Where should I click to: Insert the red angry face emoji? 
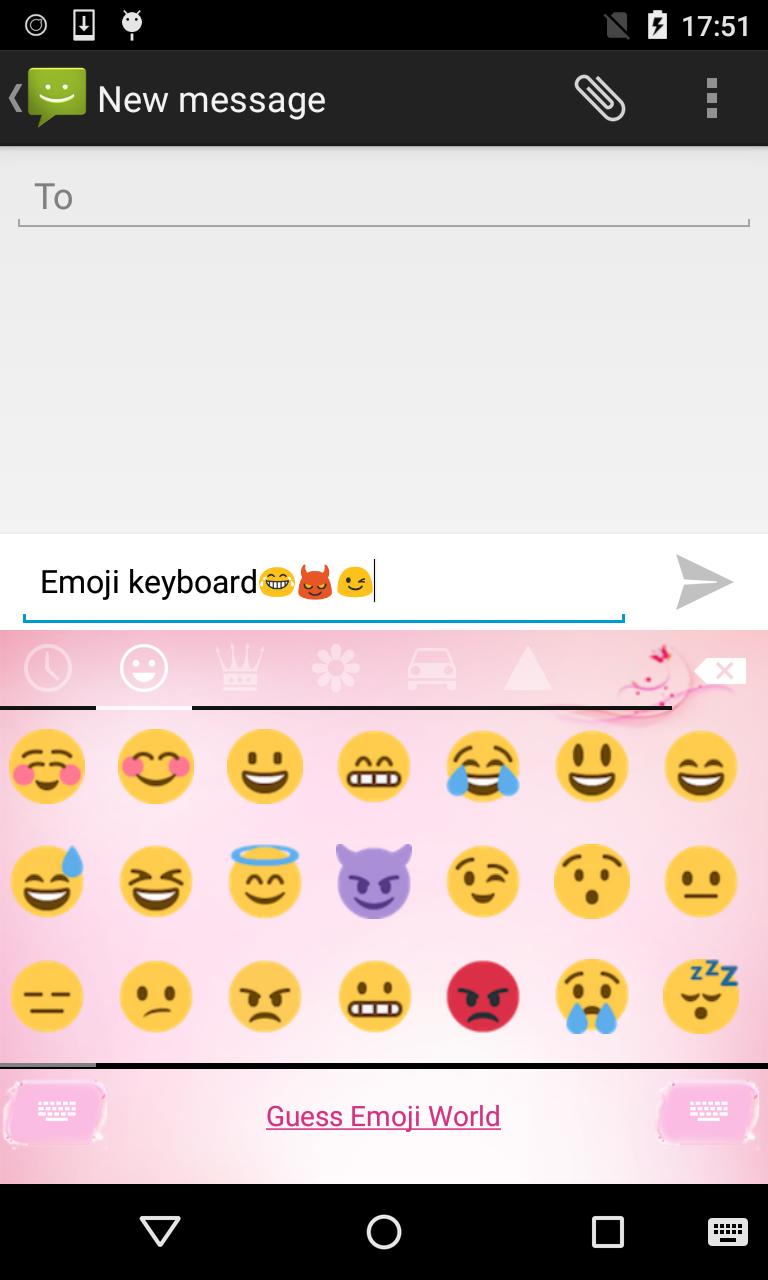483,996
